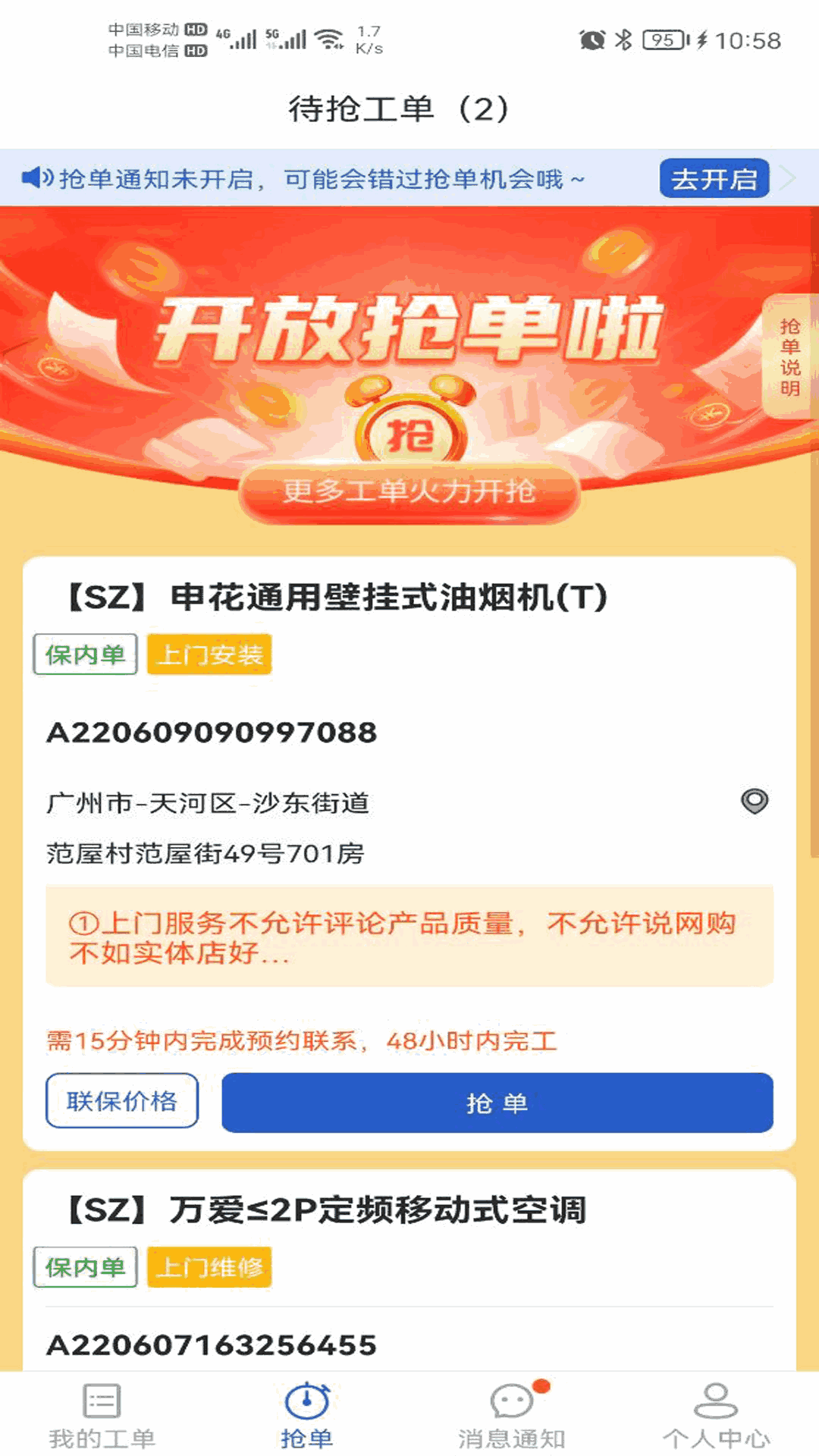This screenshot has height=1456, width=819.
Task: Grab the 申花油烟机 order with 抢单
Action: point(497,1103)
